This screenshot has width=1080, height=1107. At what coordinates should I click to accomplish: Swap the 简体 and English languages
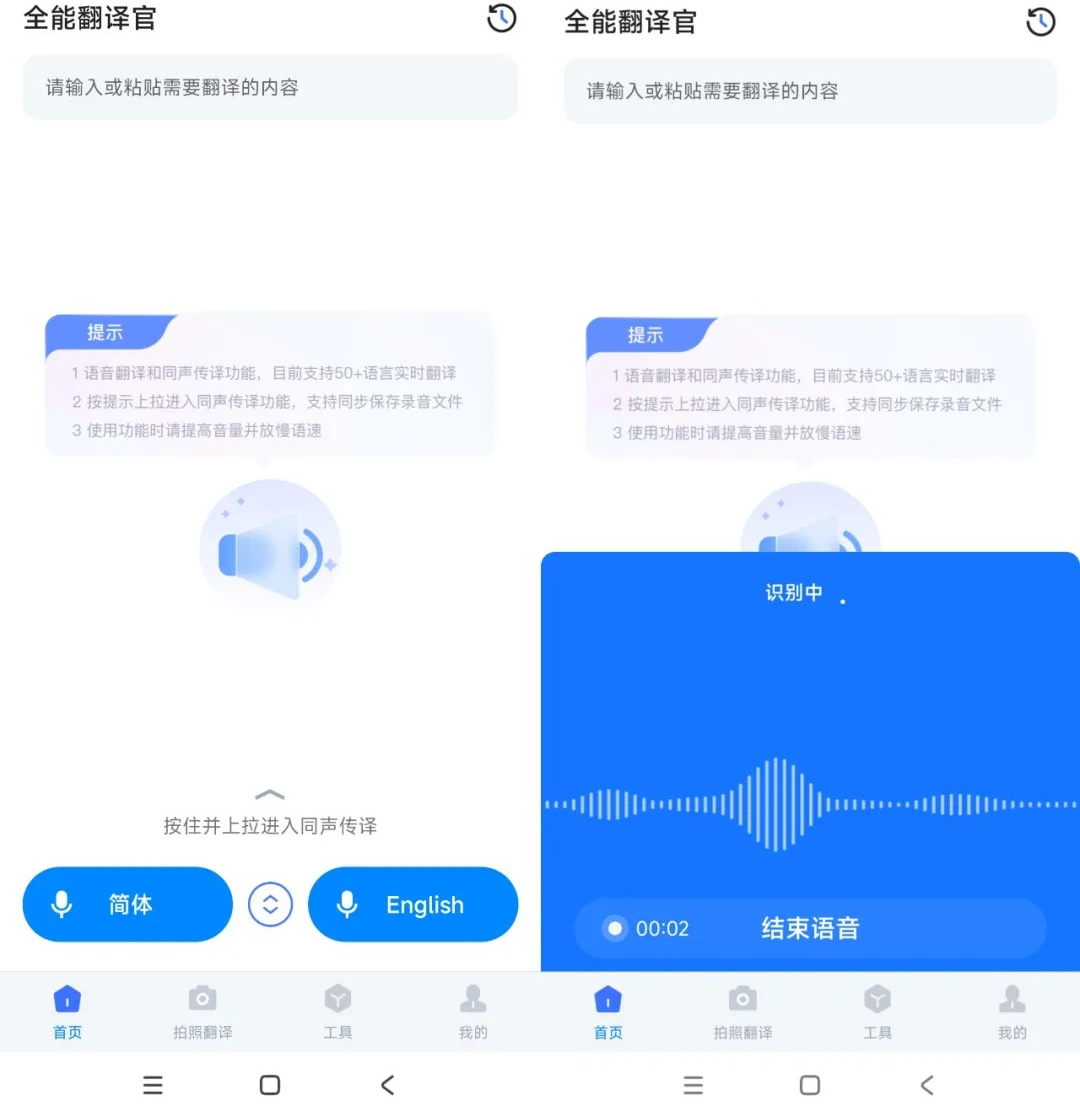coord(270,905)
